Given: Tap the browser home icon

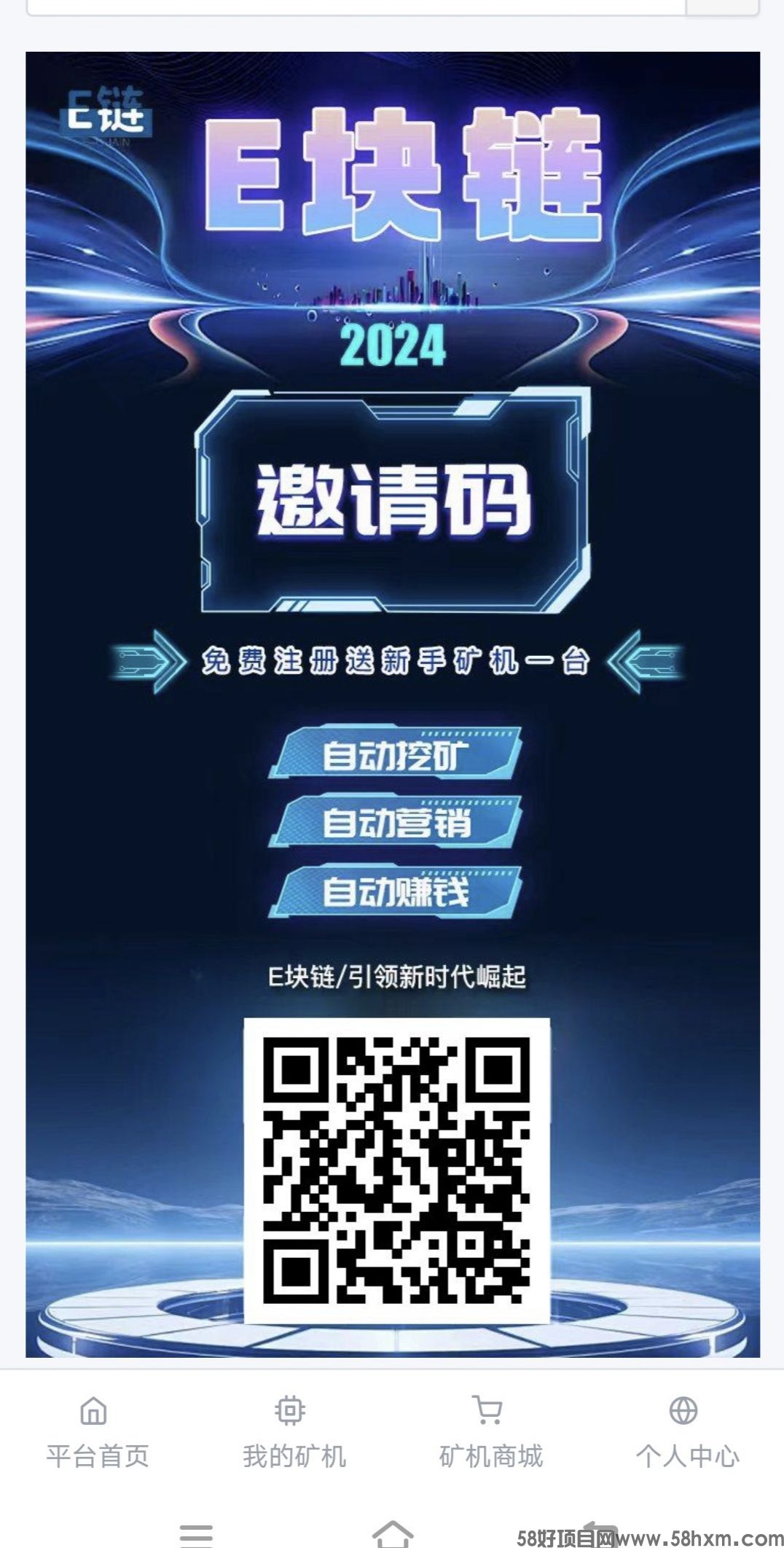Looking at the screenshot, I should click(x=393, y=1533).
